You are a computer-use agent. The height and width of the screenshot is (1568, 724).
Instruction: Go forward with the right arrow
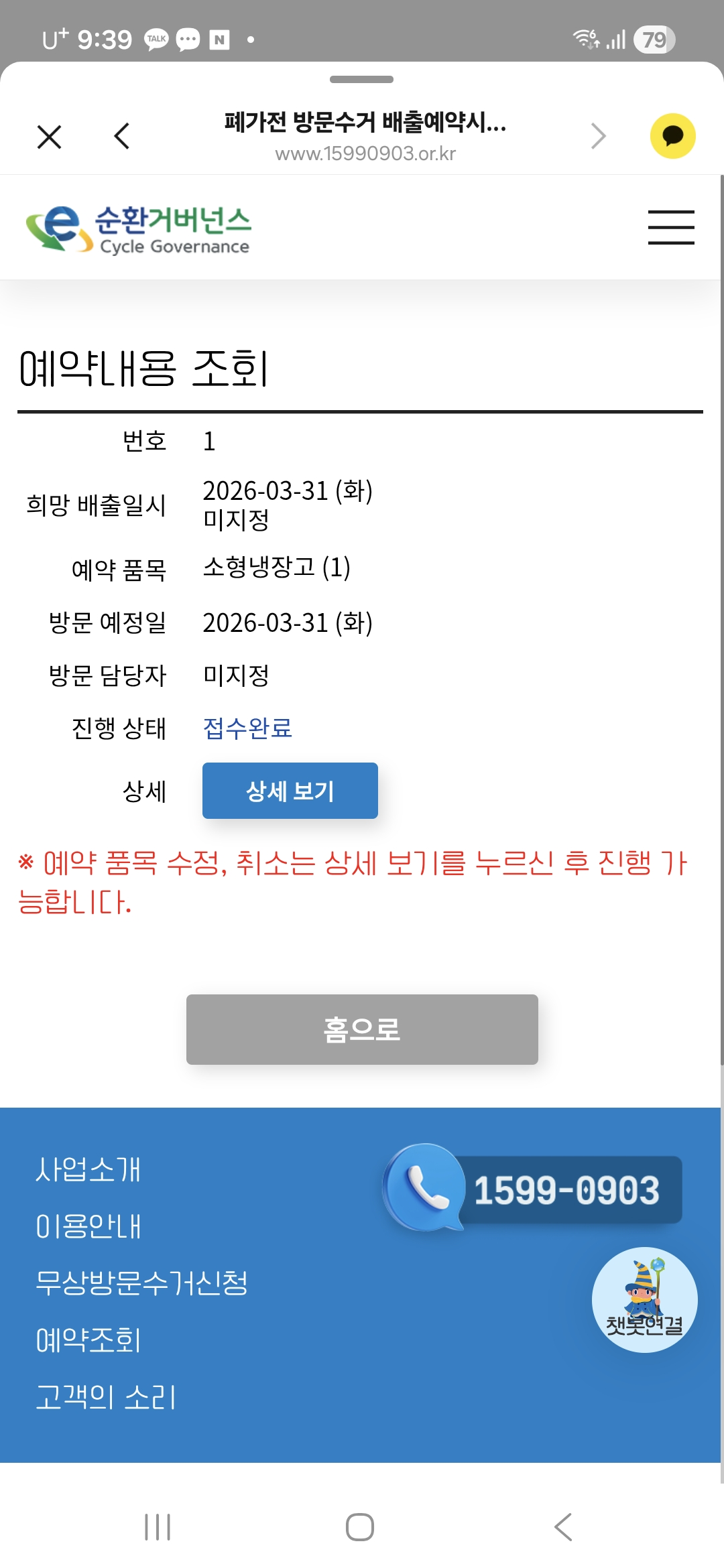pyautogui.click(x=598, y=136)
